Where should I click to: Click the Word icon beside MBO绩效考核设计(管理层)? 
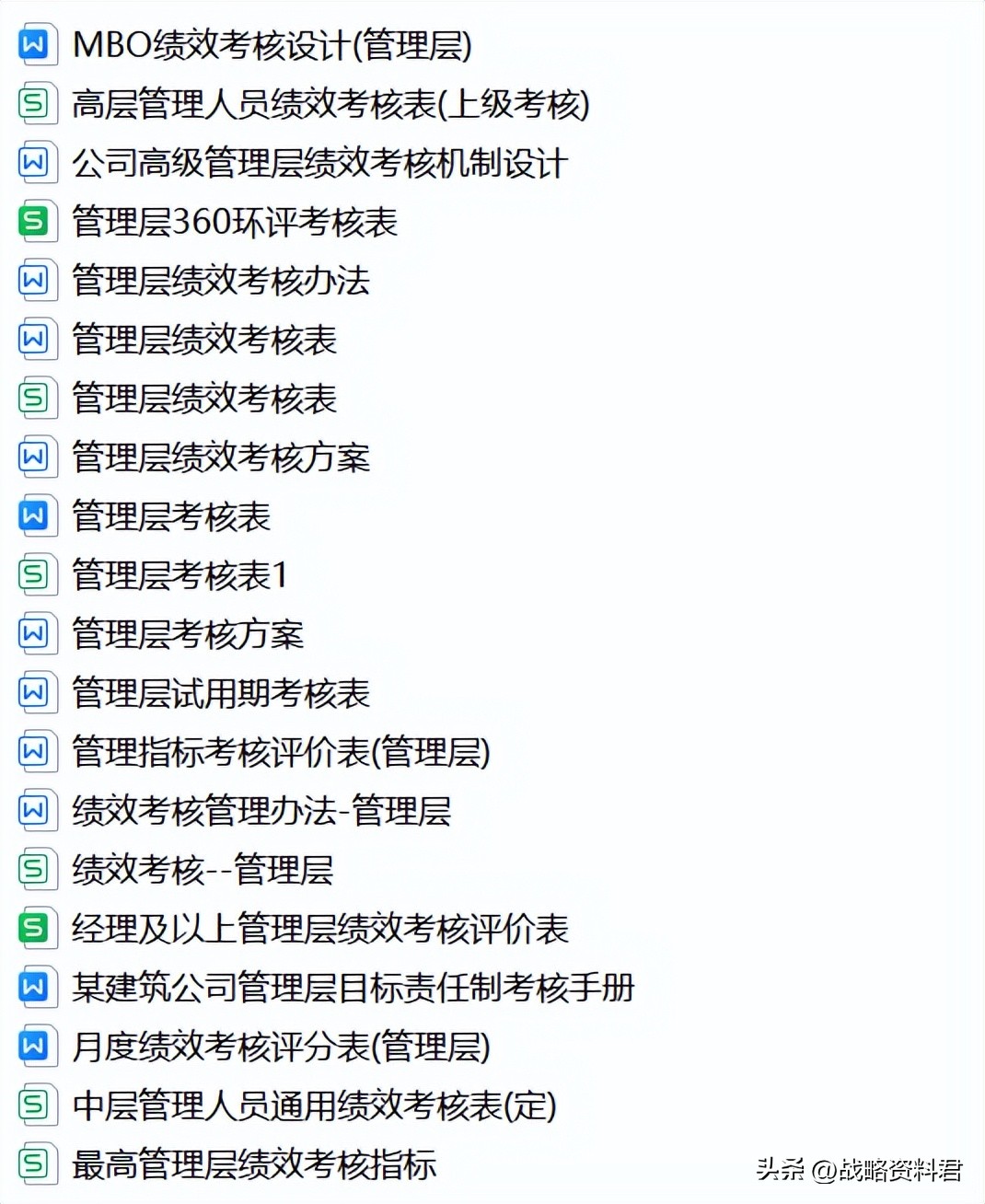35,44
